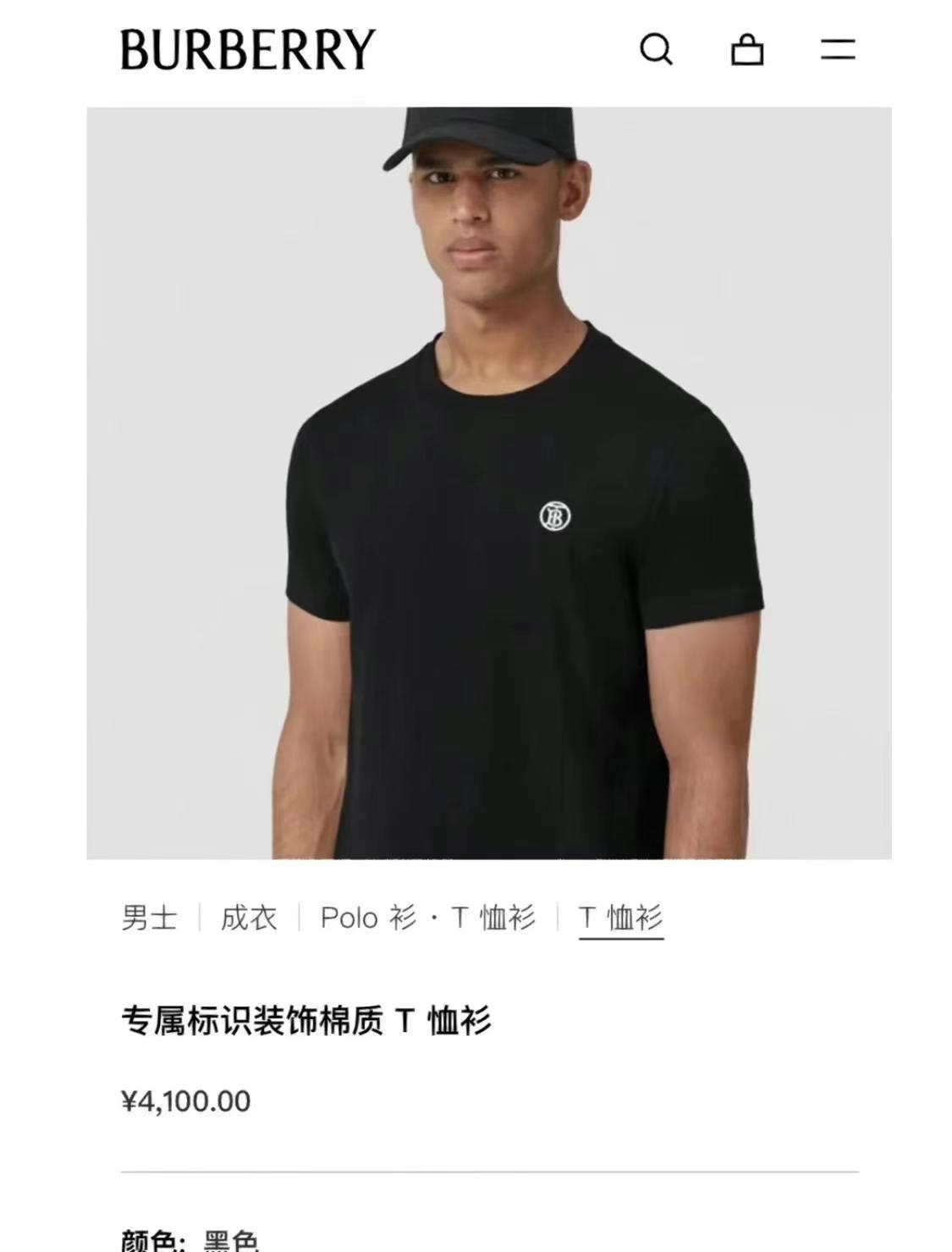Go to the 成衣 breadcrumb
The width and height of the screenshot is (952, 1252).
[249, 918]
